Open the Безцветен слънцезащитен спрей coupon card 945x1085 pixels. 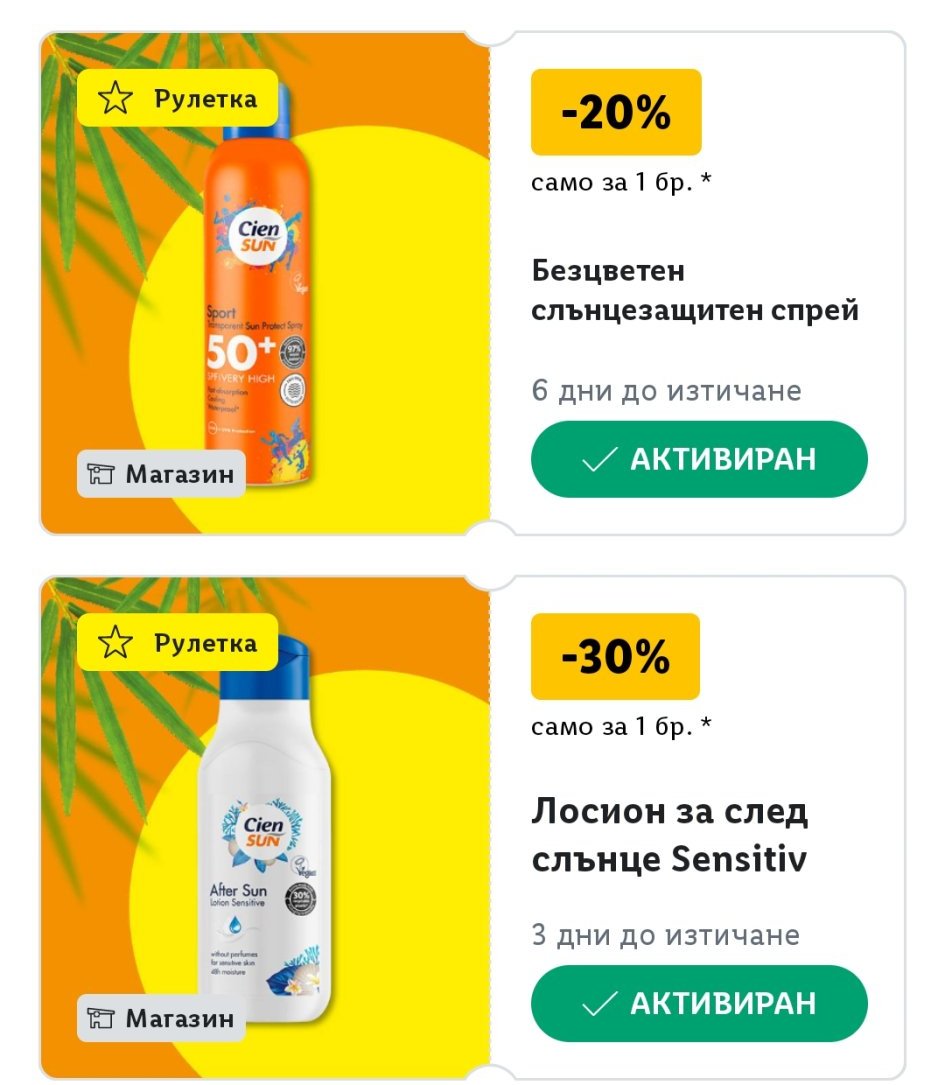(695, 290)
